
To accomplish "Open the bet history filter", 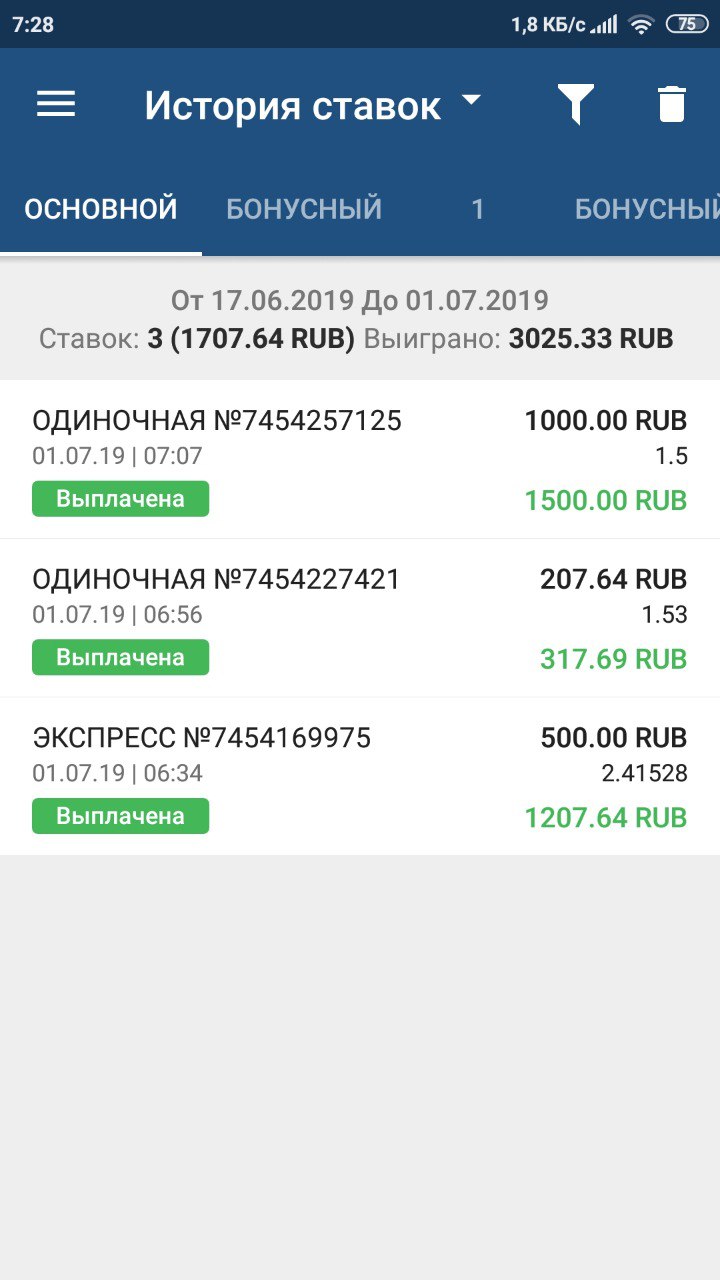I will tap(576, 104).
